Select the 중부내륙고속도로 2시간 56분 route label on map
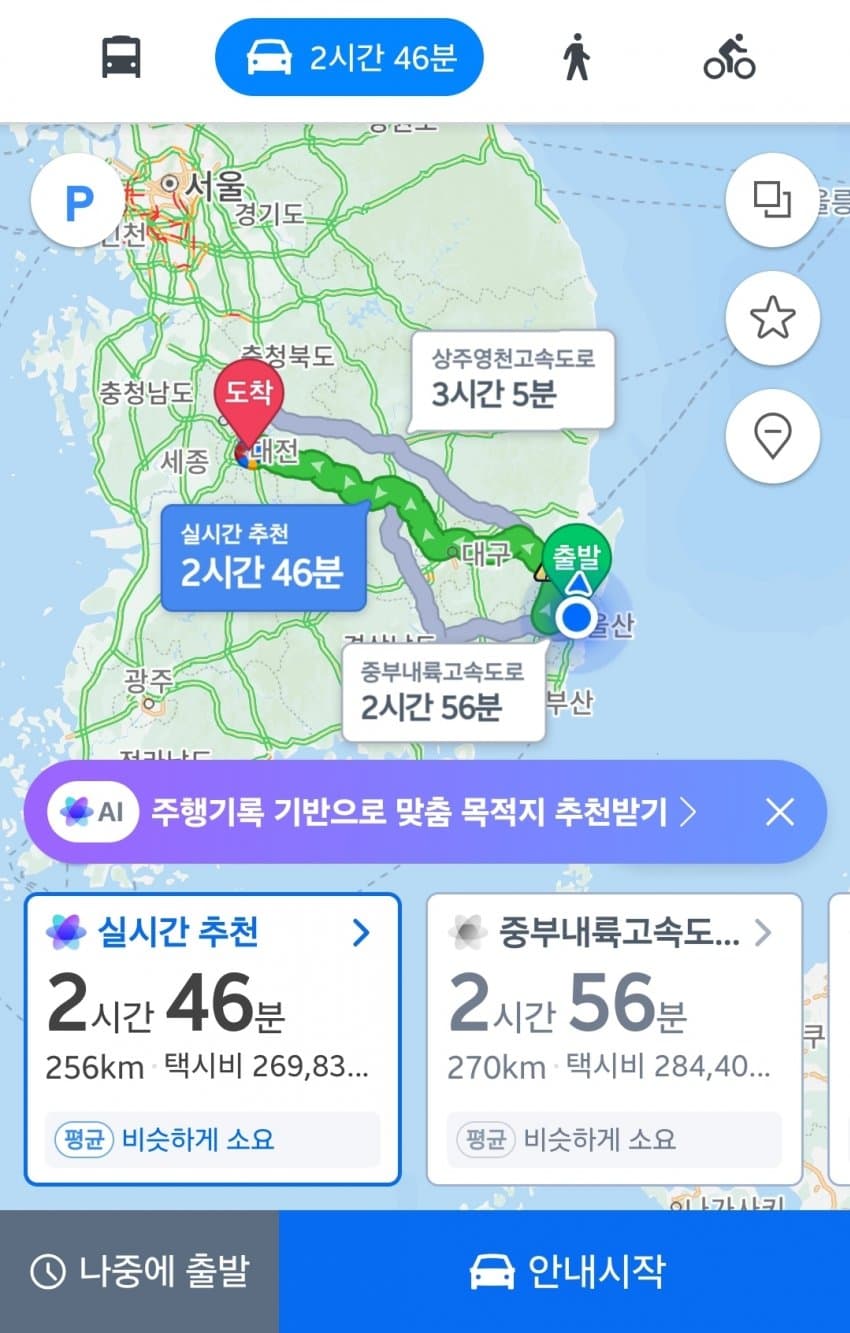Viewport: 850px width, 1333px height. click(443, 693)
